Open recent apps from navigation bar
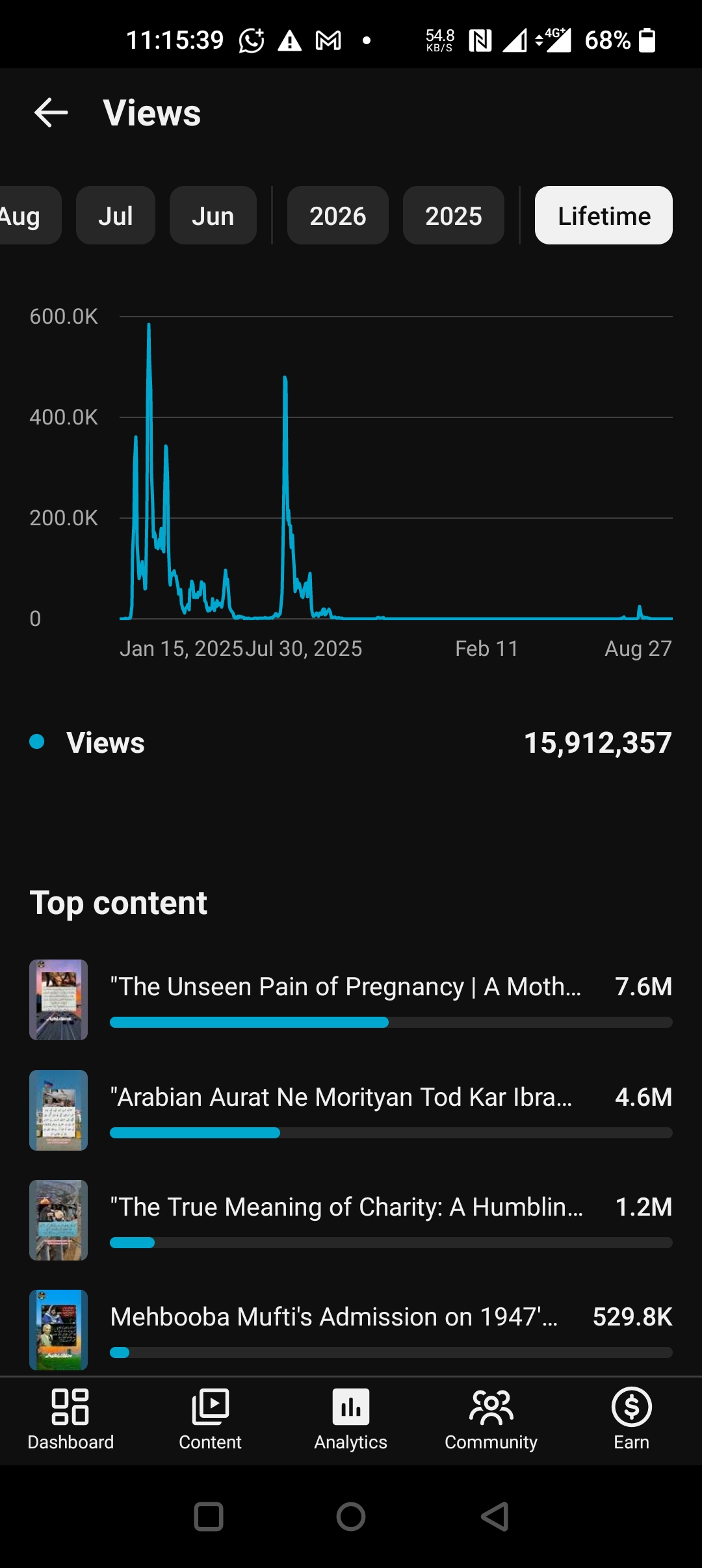Screen dimensions: 702x1568 tap(209, 1517)
